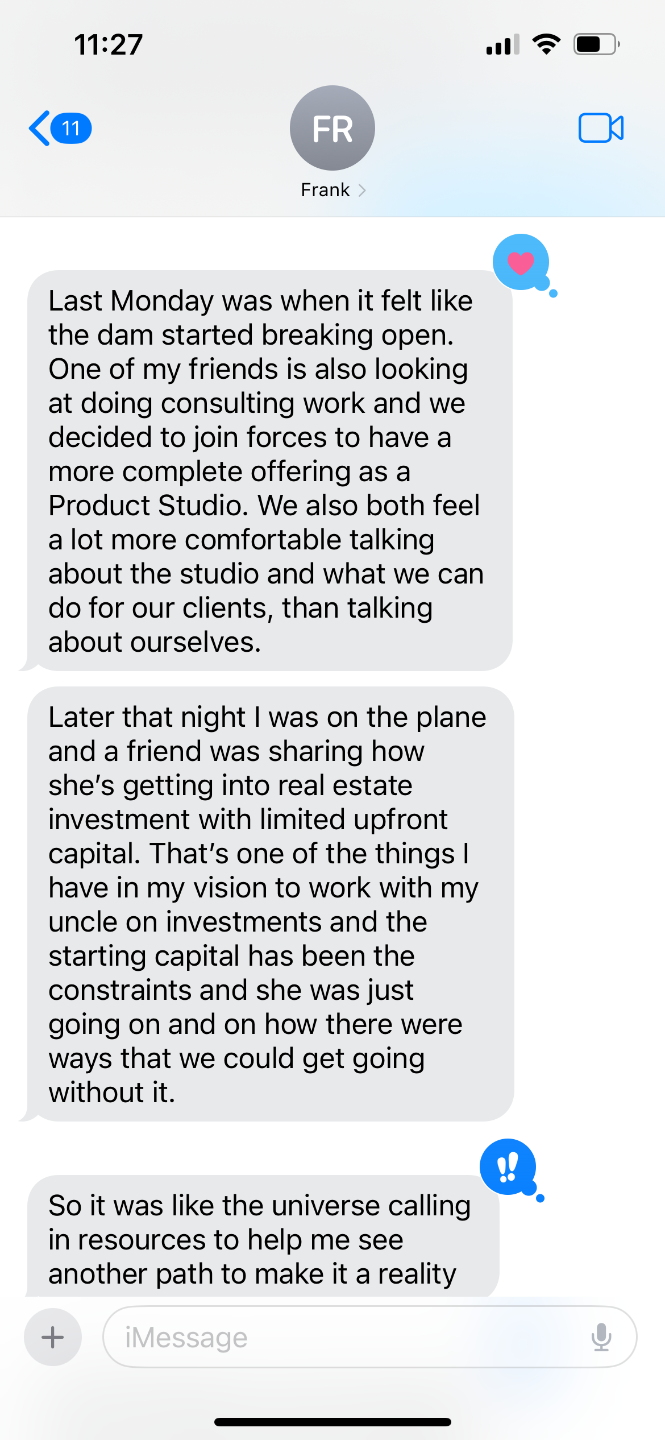This screenshot has width=665, height=1440.
Task: Record an audio message with the microphone
Action: click(601, 1337)
